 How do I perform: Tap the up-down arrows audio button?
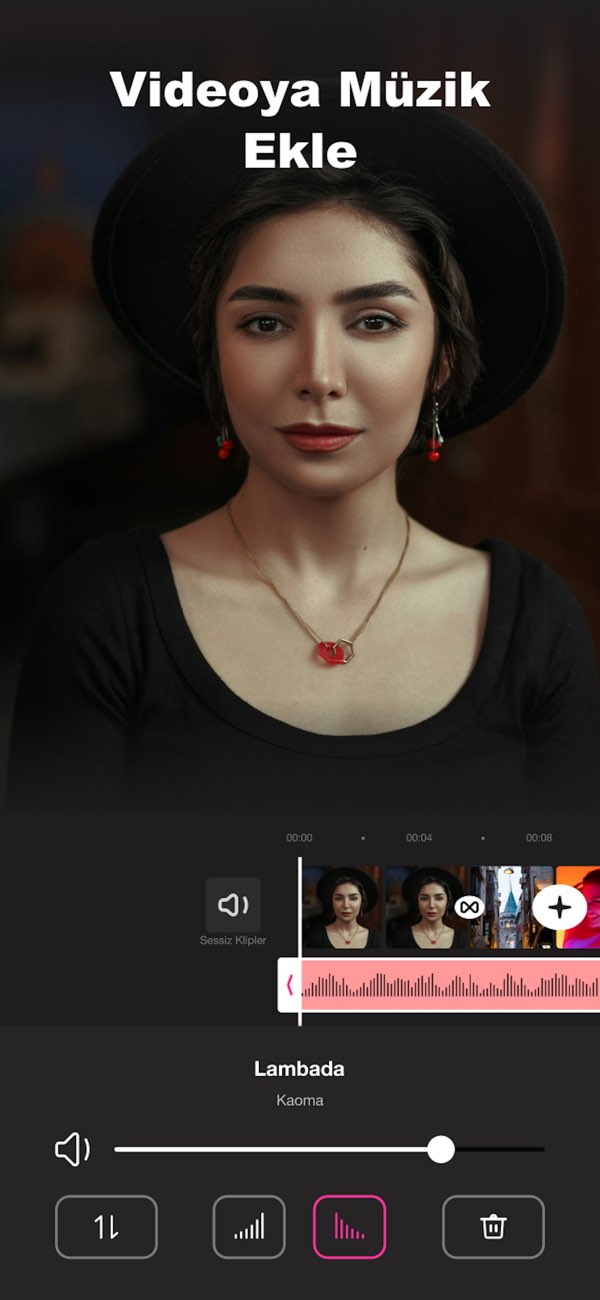pos(106,1227)
